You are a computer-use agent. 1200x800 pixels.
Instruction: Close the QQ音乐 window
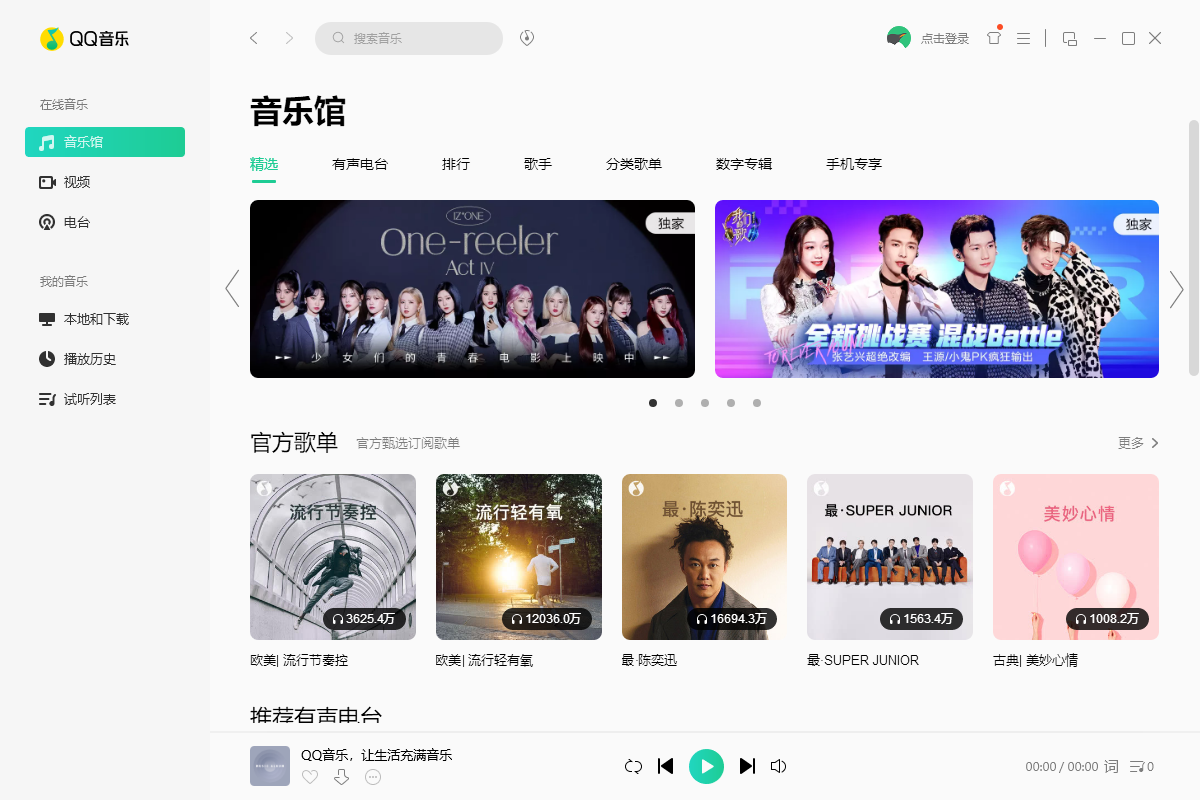click(x=1155, y=38)
